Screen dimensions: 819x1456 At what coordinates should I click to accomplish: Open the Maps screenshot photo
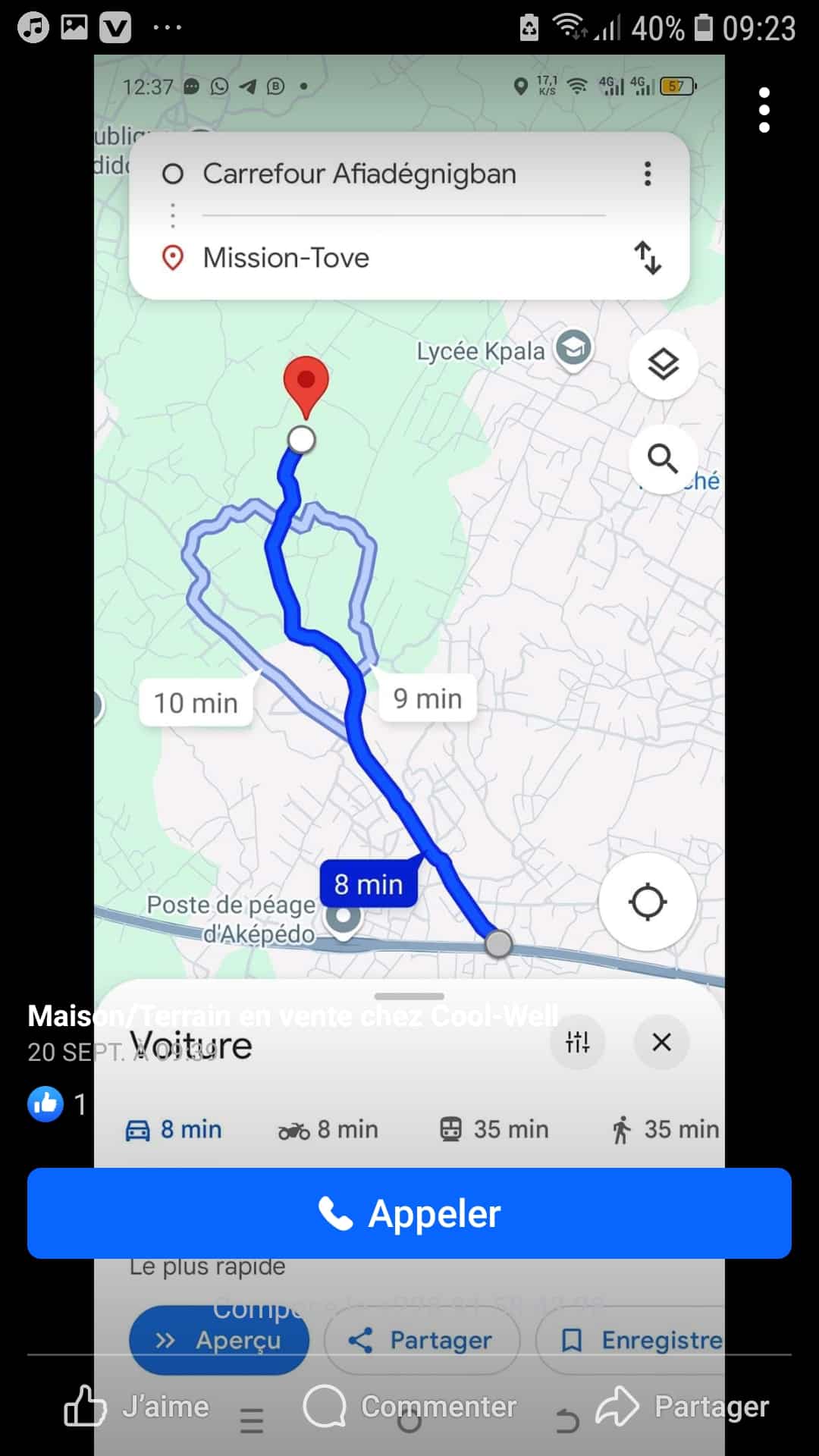click(x=409, y=607)
